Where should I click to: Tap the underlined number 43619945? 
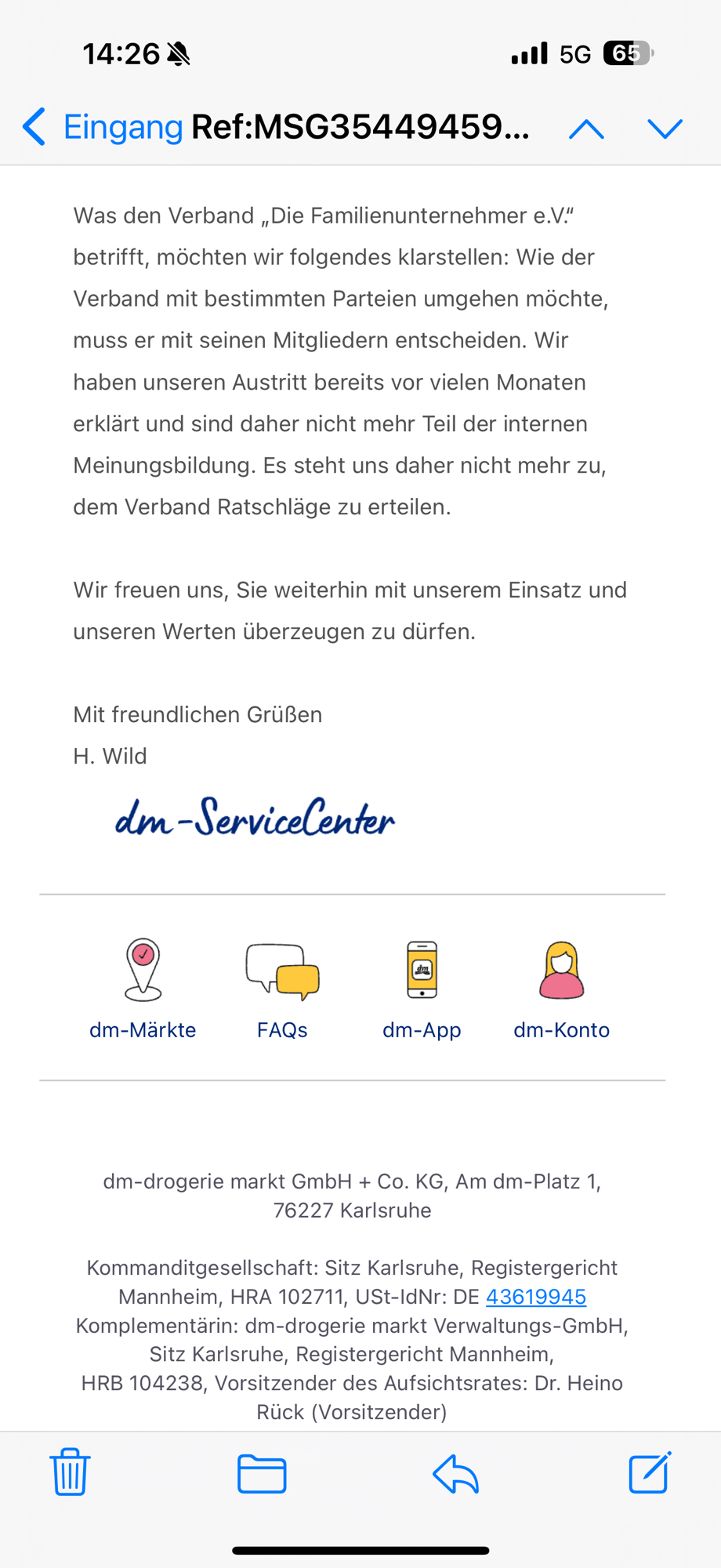click(x=536, y=1297)
